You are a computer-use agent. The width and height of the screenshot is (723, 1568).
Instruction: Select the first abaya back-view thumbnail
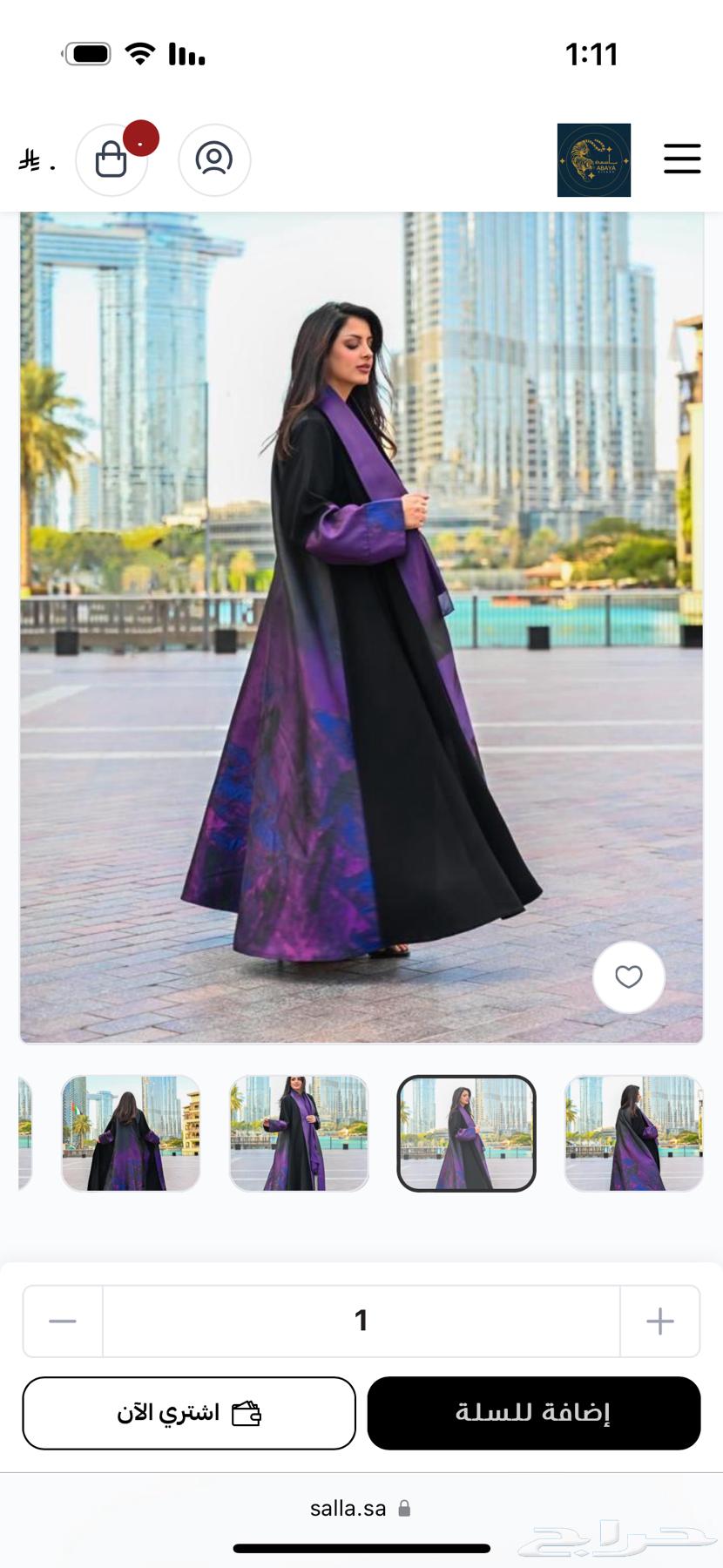tap(130, 1133)
